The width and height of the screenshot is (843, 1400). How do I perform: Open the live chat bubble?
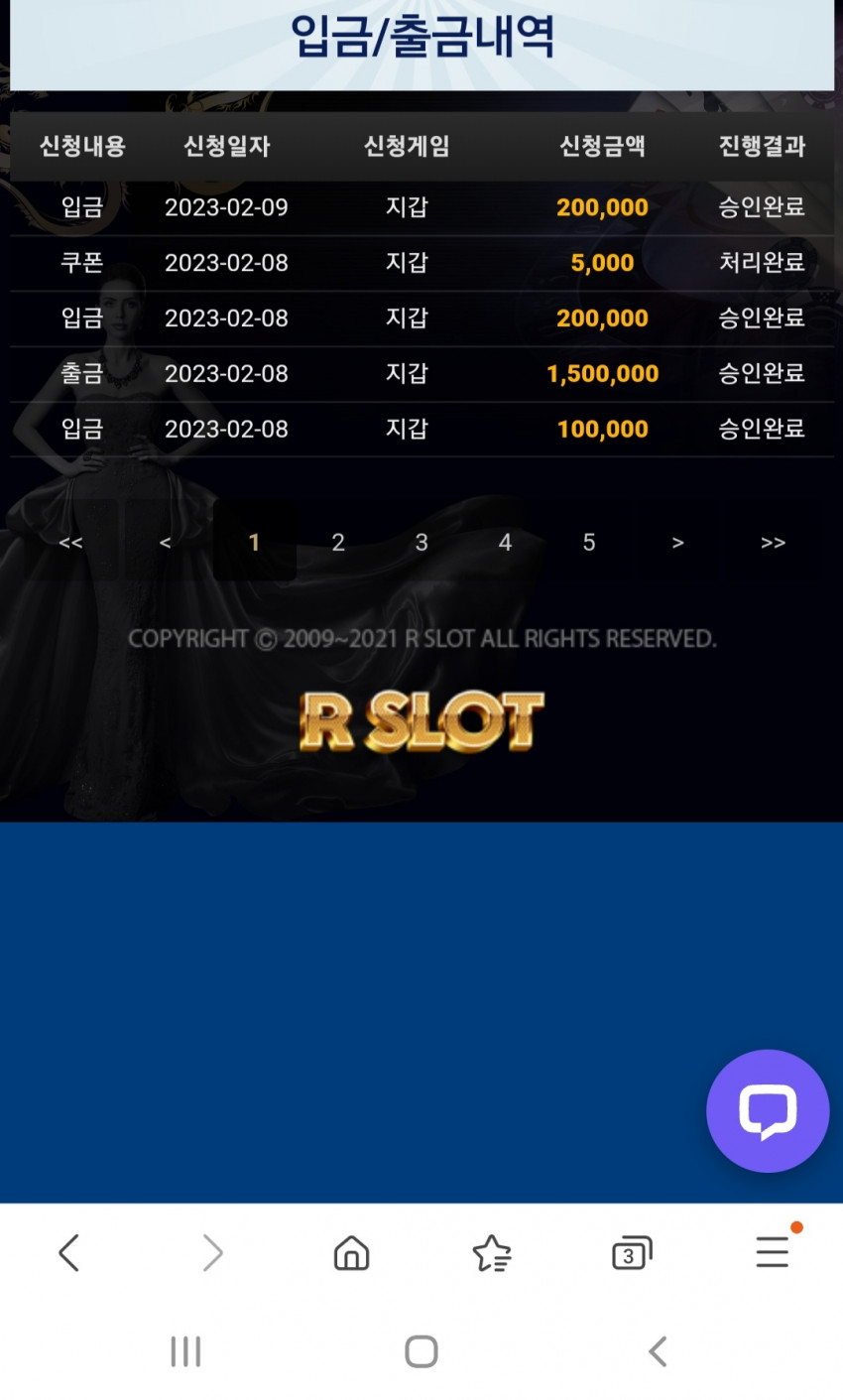pos(767,1110)
